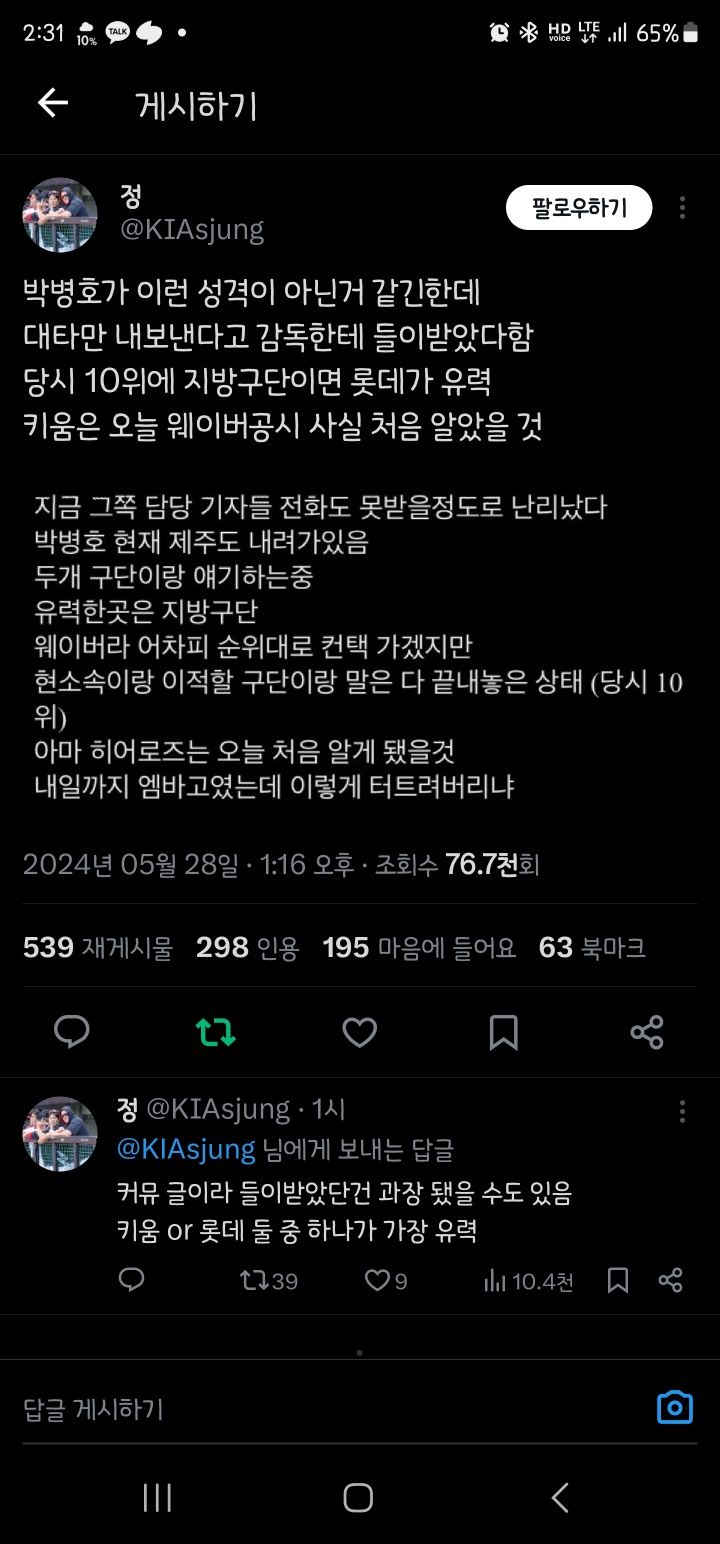View the 195 마음에 들어요 likes list
This screenshot has height=1544, width=720.
tap(419, 948)
